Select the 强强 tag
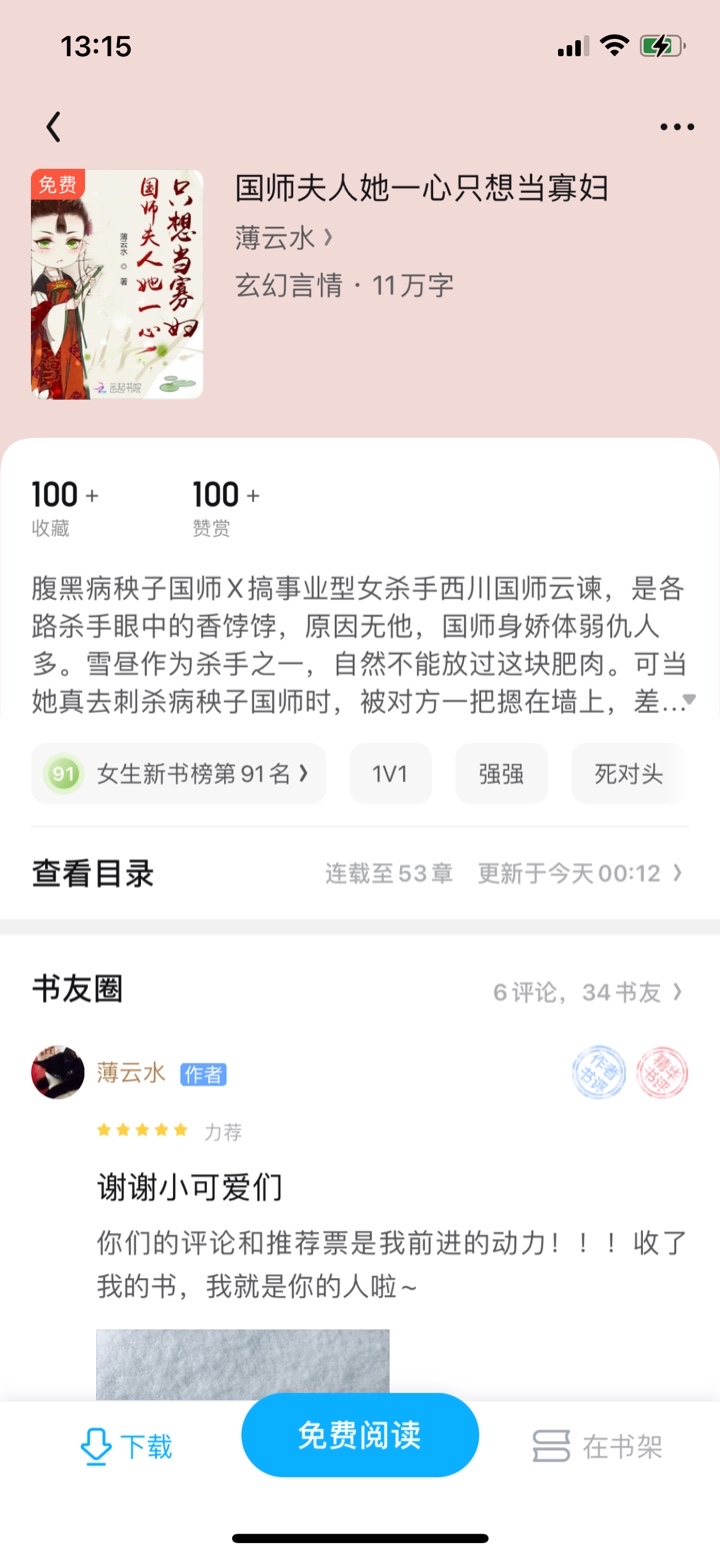Screen dimensions: 720x1559 (501, 773)
